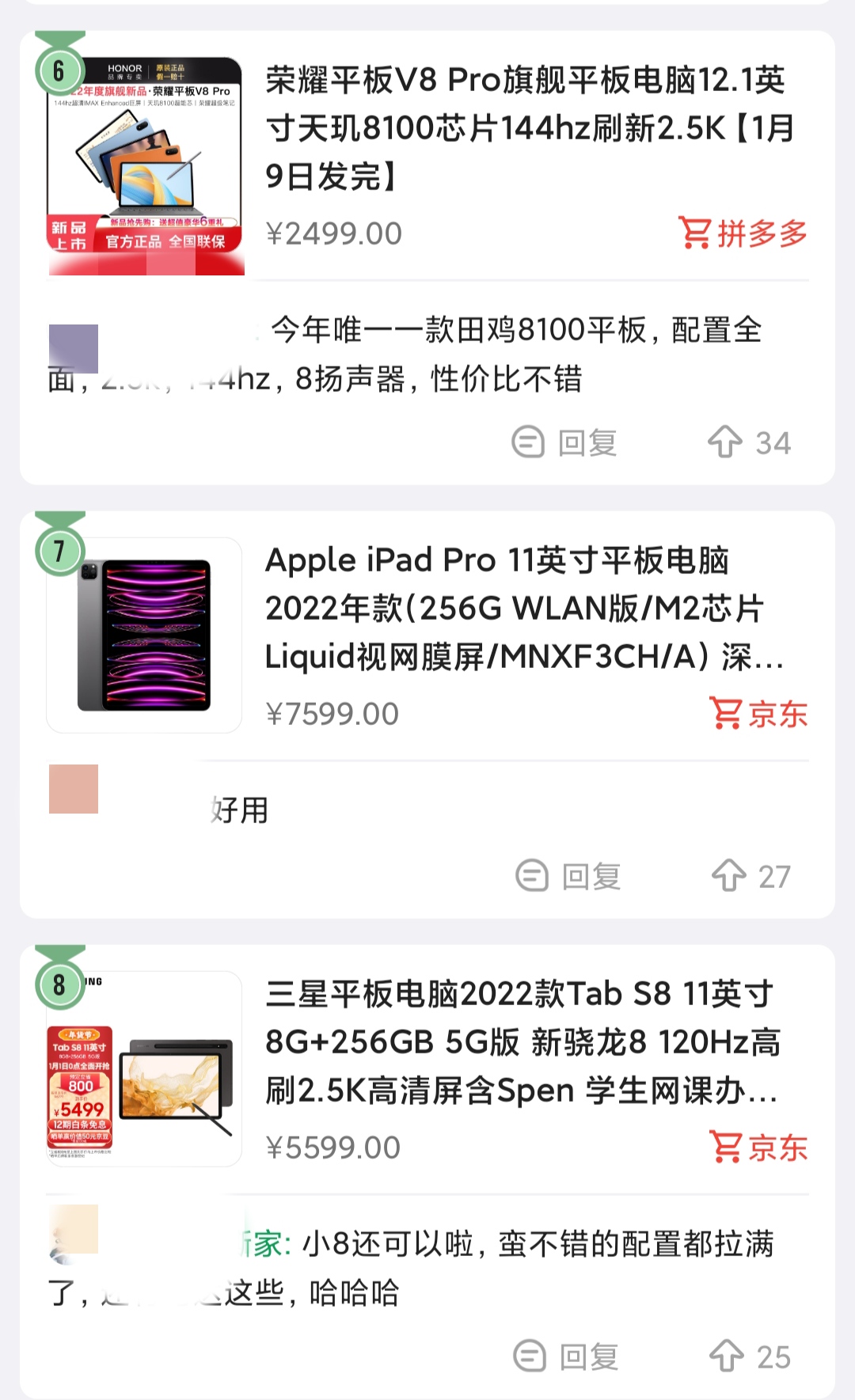Viewport: 855px width, 1400px height.
Task: Click the 京东 cart icon on the Tab S8 listing
Action: coord(725,1144)
